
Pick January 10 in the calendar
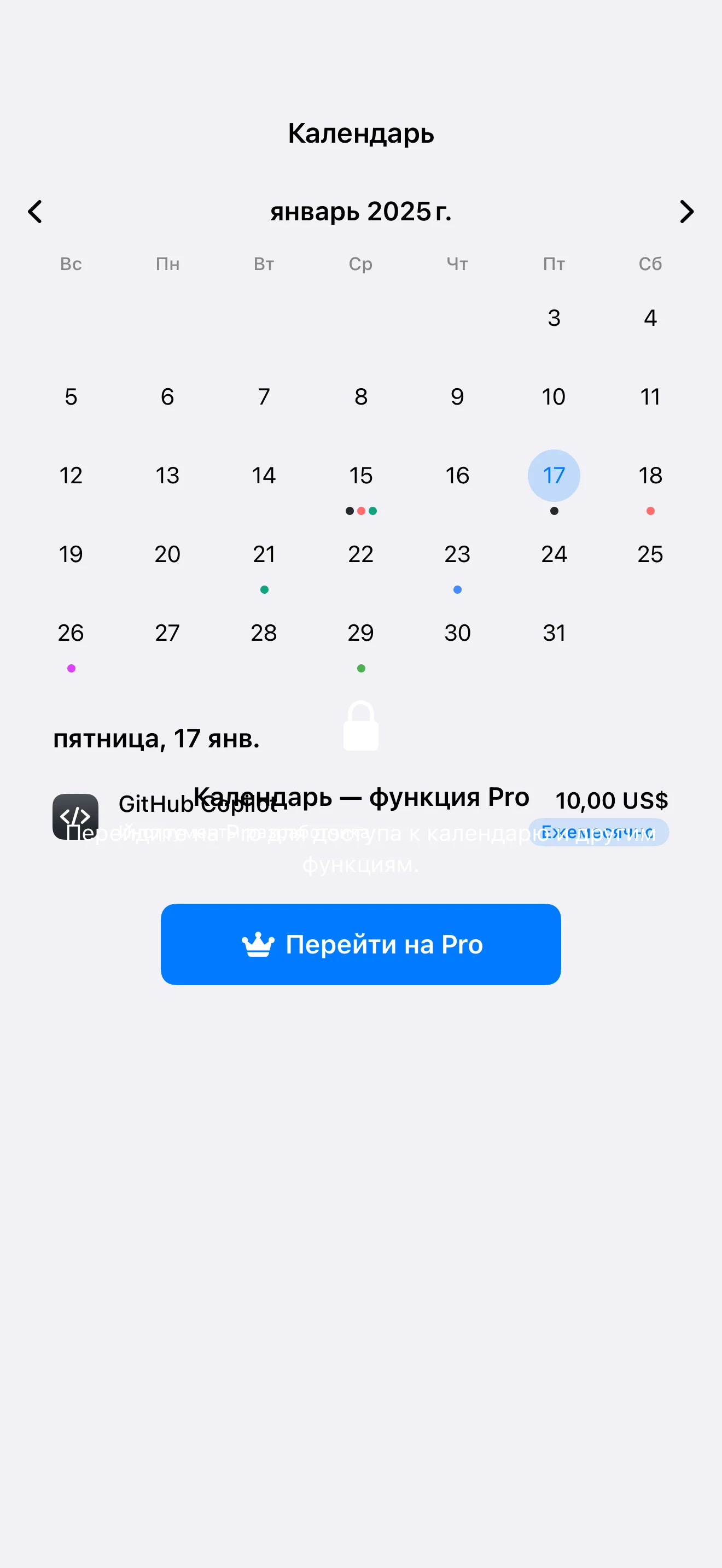(x=554, y=397)
